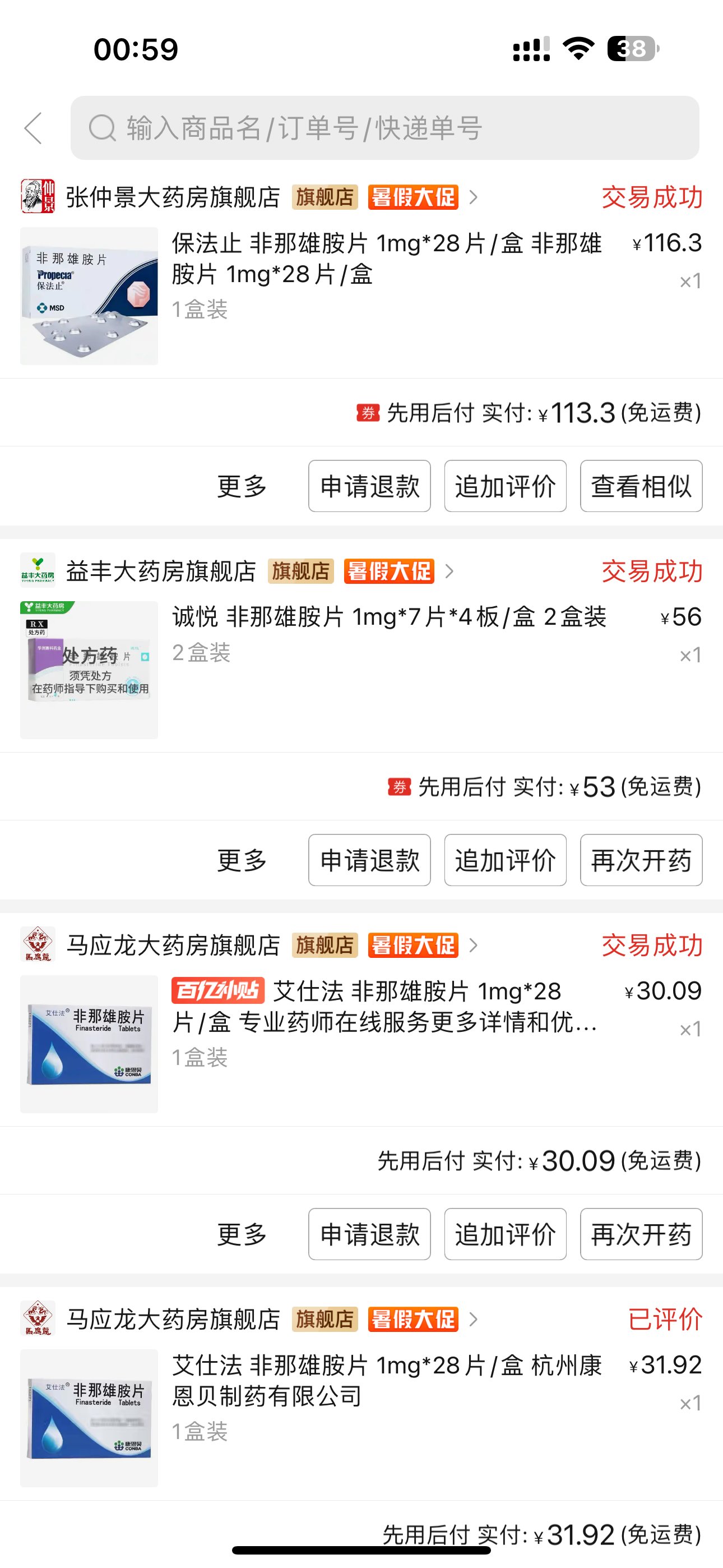Open 张仲景大药房旗舰店 store page

point(173,197)
